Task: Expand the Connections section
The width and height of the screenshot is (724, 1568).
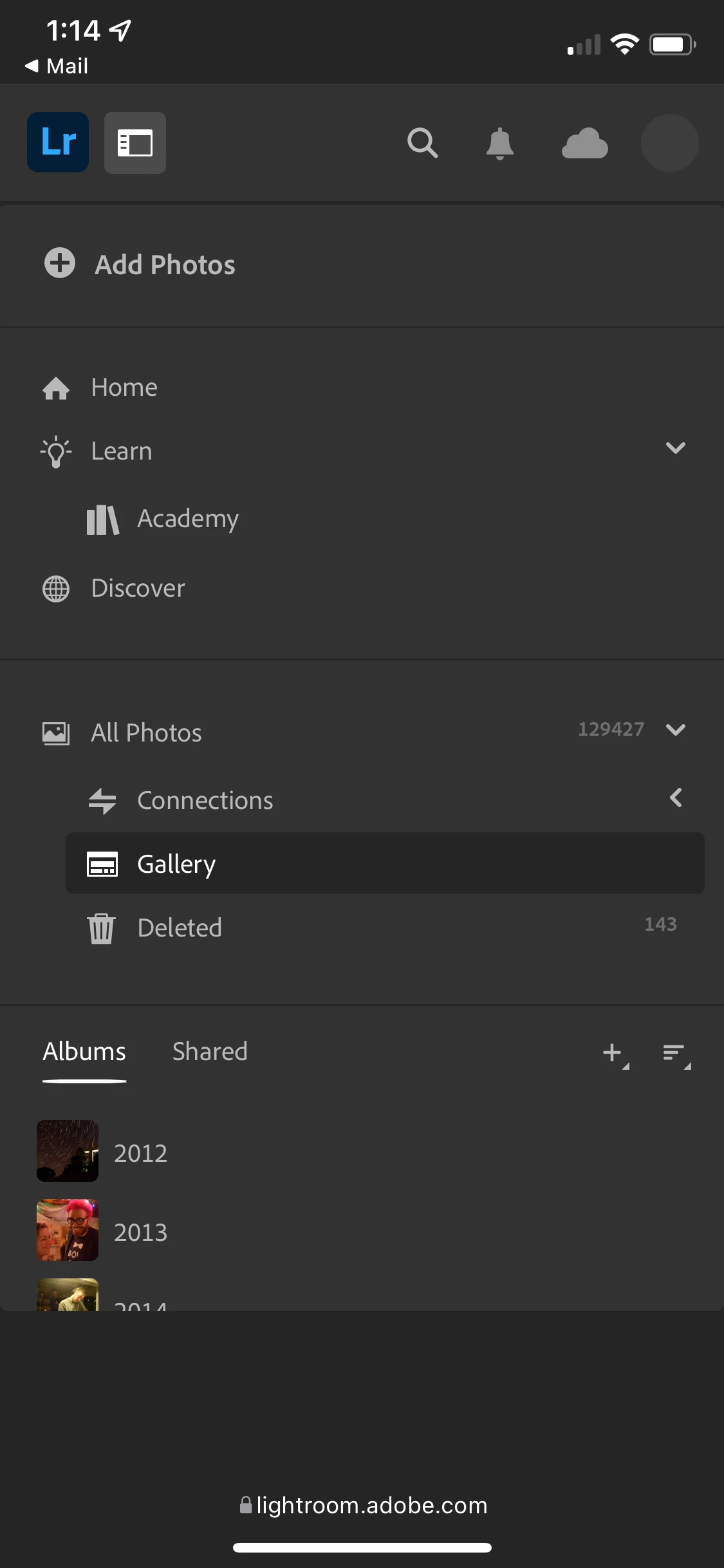Action: tap(675, 798)
